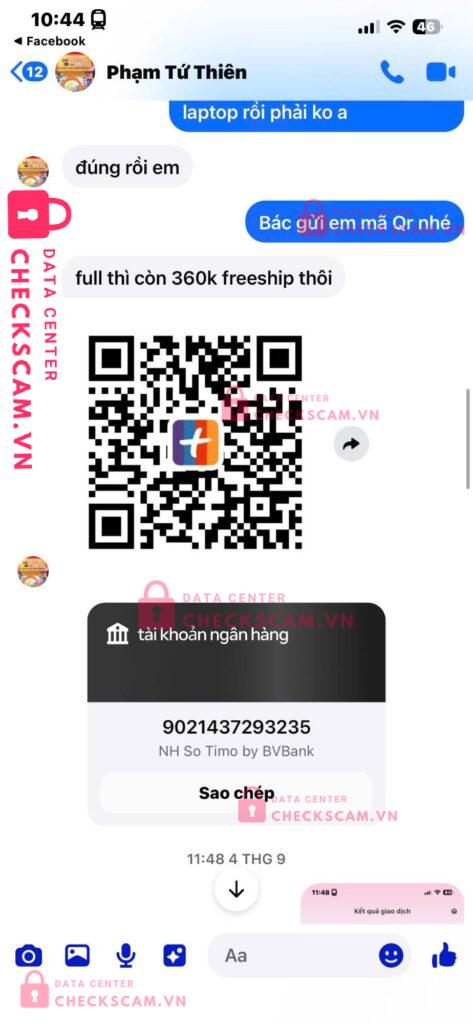Open the transaction result screenshot
This screenshot has height=1024, width=473.
(382, 904)
